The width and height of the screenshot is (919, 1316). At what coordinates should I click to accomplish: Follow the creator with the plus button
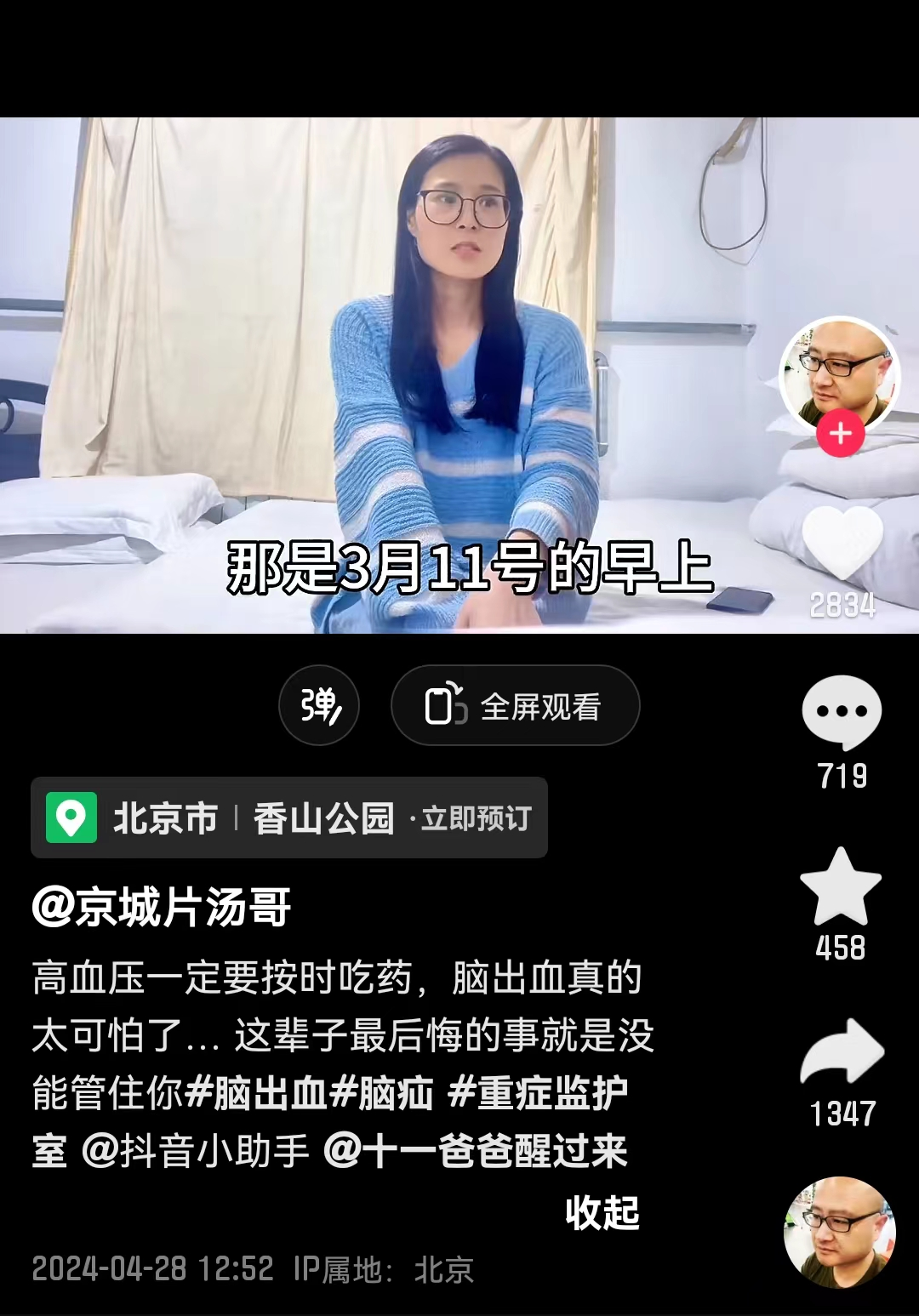841,434
